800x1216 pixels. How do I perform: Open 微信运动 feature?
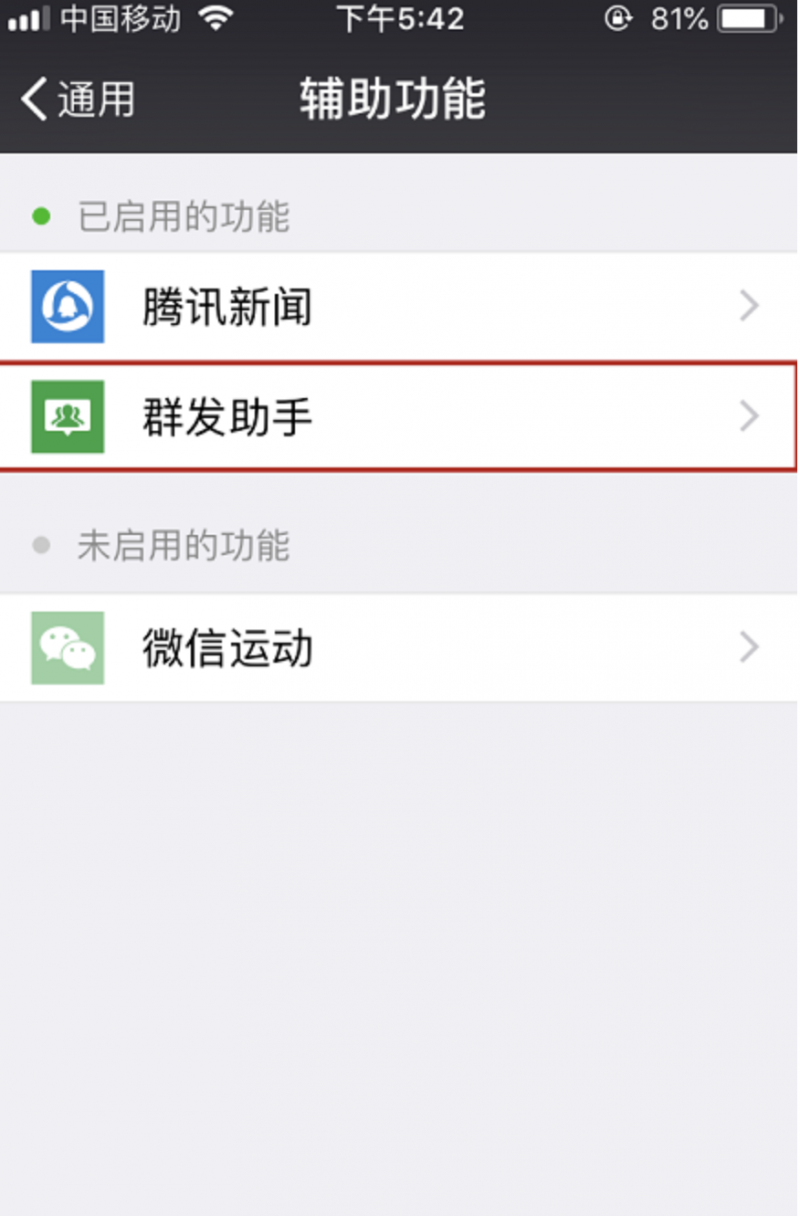pyautogui.click(x=398, y=648)
